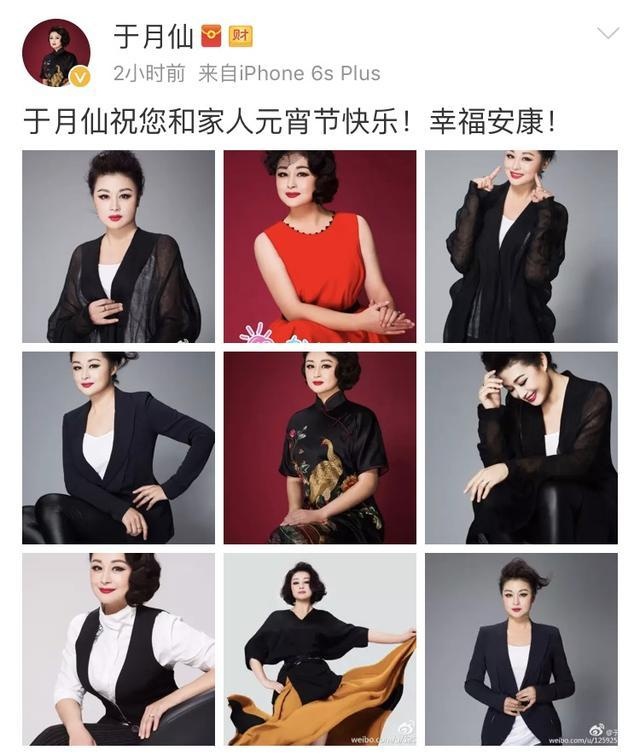Tap the red envelope badge

[x=211, y=36]
